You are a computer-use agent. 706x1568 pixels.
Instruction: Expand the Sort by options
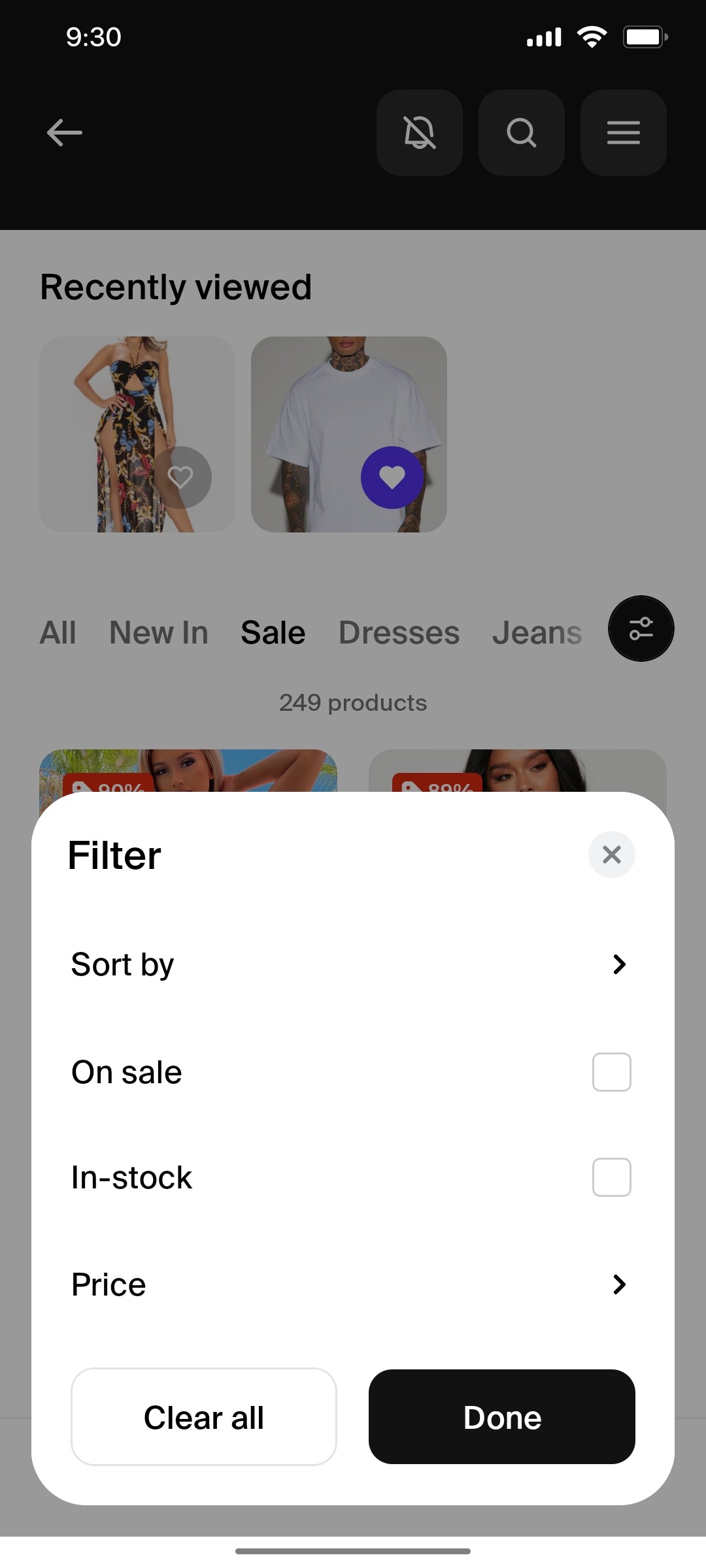pyautogui.click(x=353, y=964)
